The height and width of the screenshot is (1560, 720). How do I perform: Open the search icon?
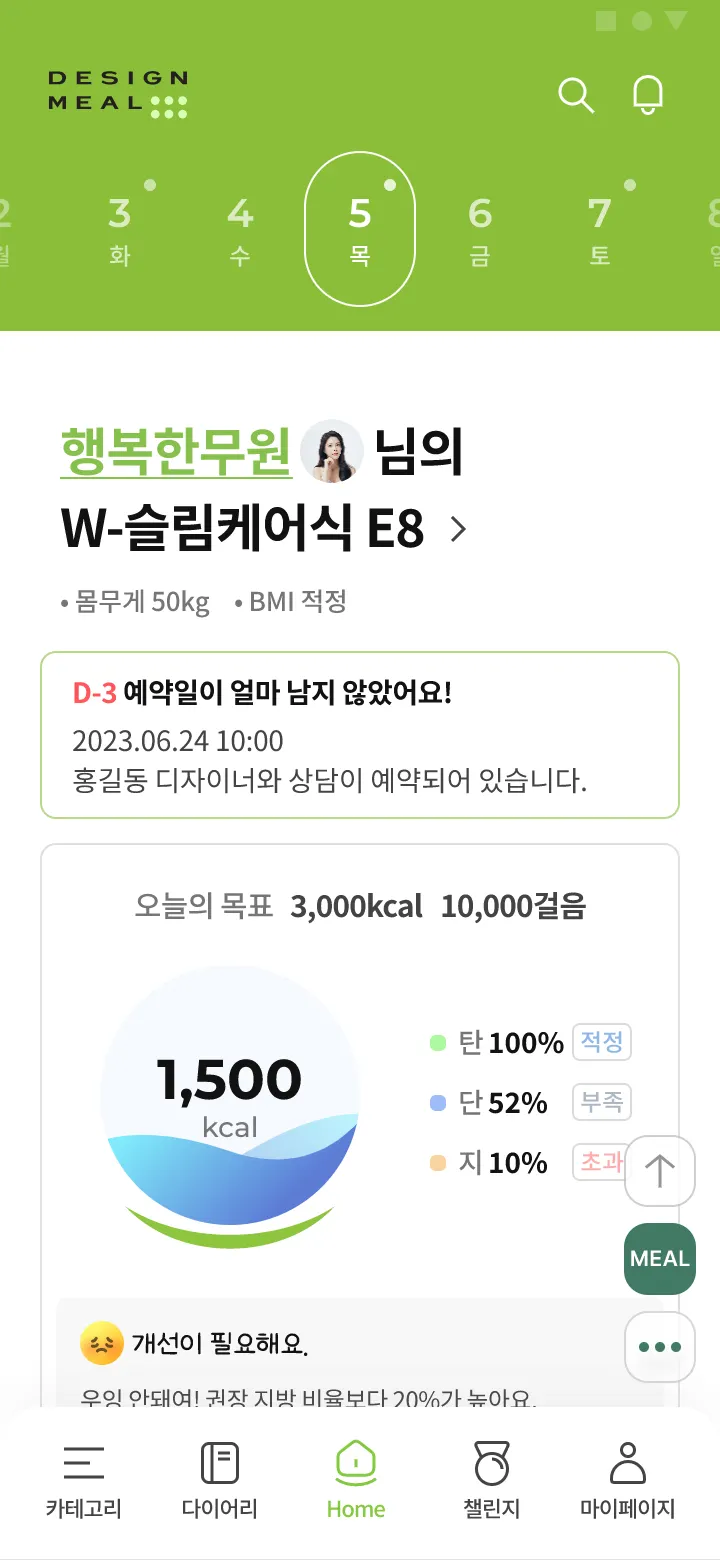click(x=576, y=96)
